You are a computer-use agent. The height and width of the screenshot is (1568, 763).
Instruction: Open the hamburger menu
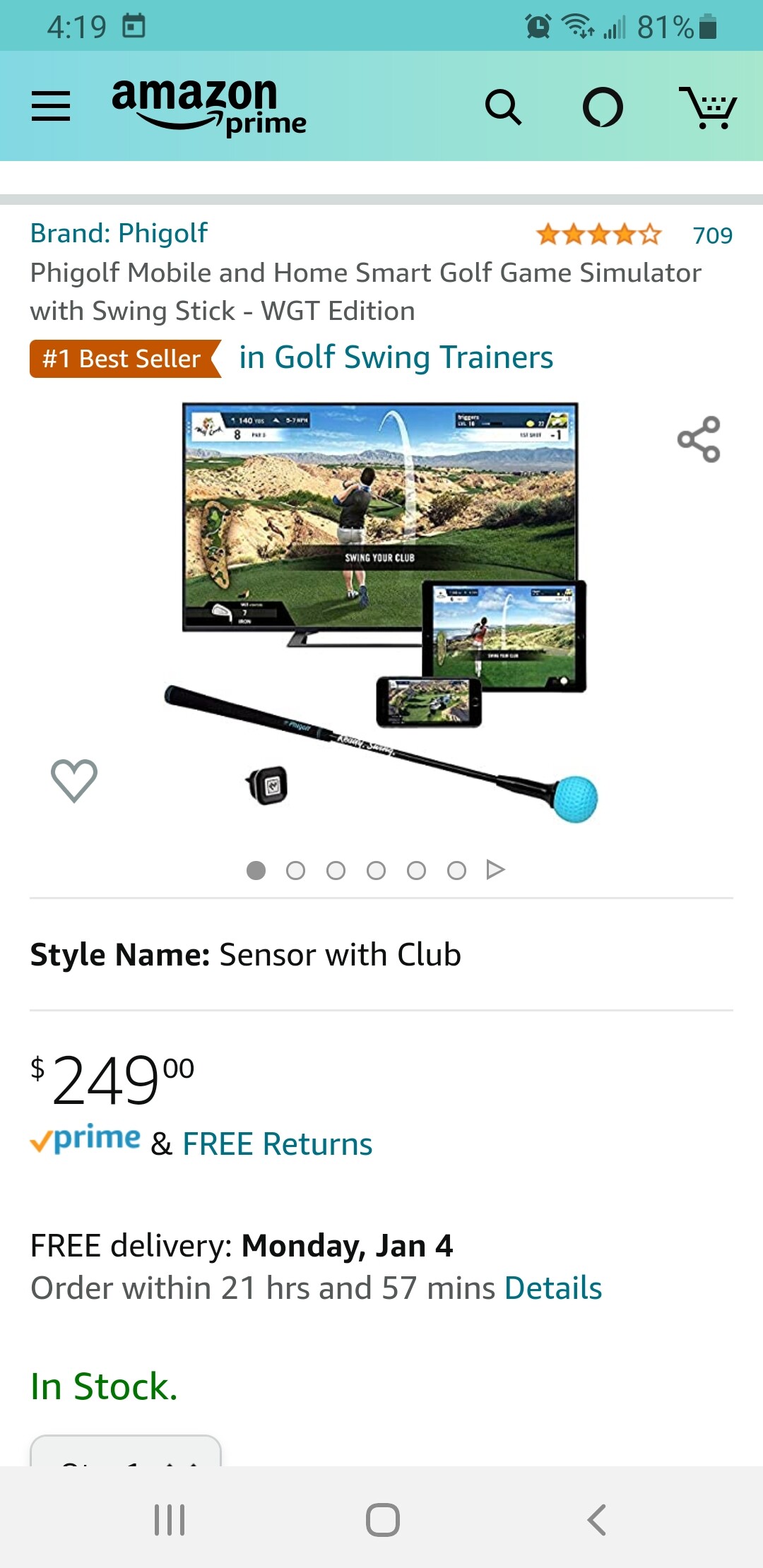(51, 107)
